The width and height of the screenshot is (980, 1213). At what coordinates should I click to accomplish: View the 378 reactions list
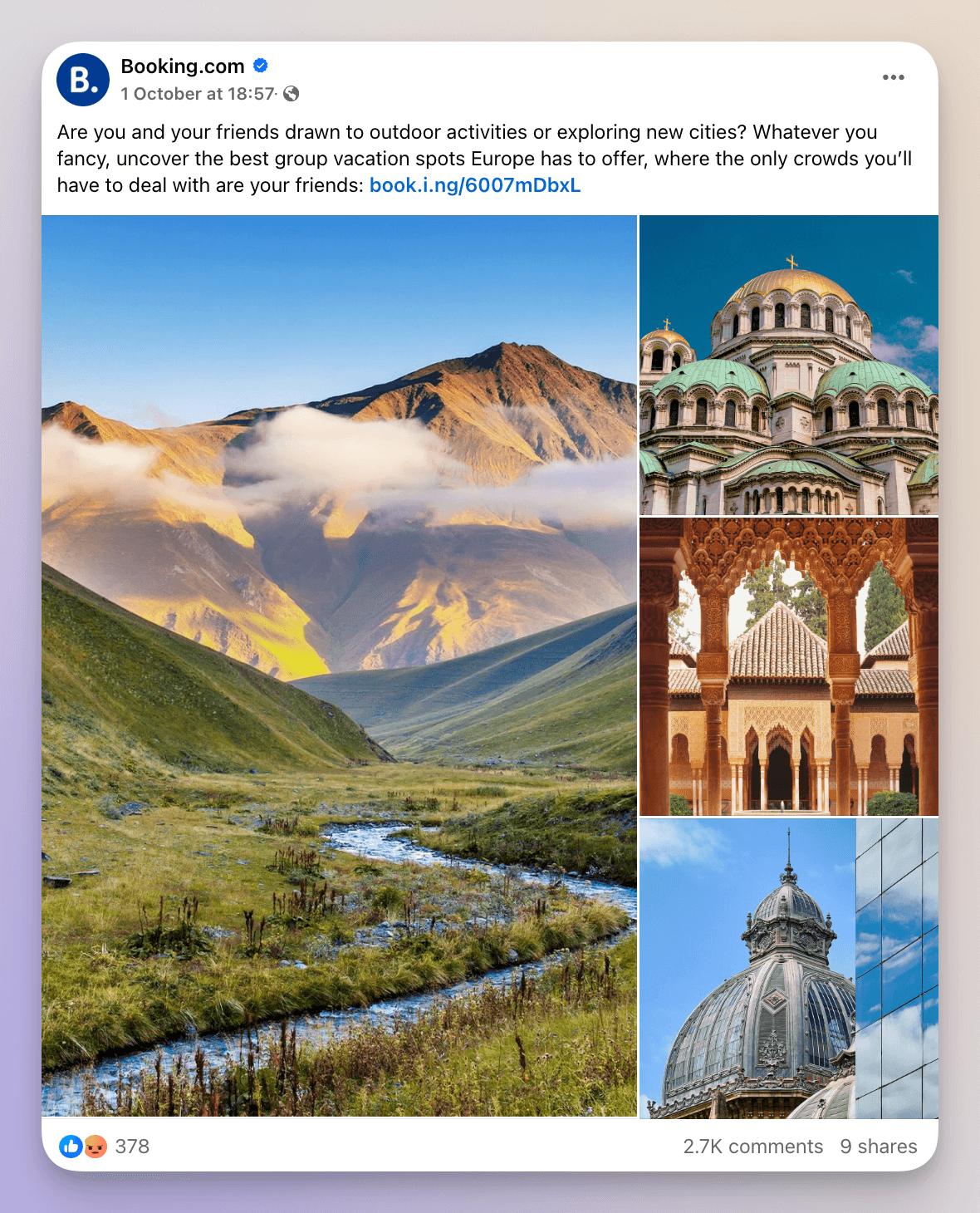coord(131,1147)
